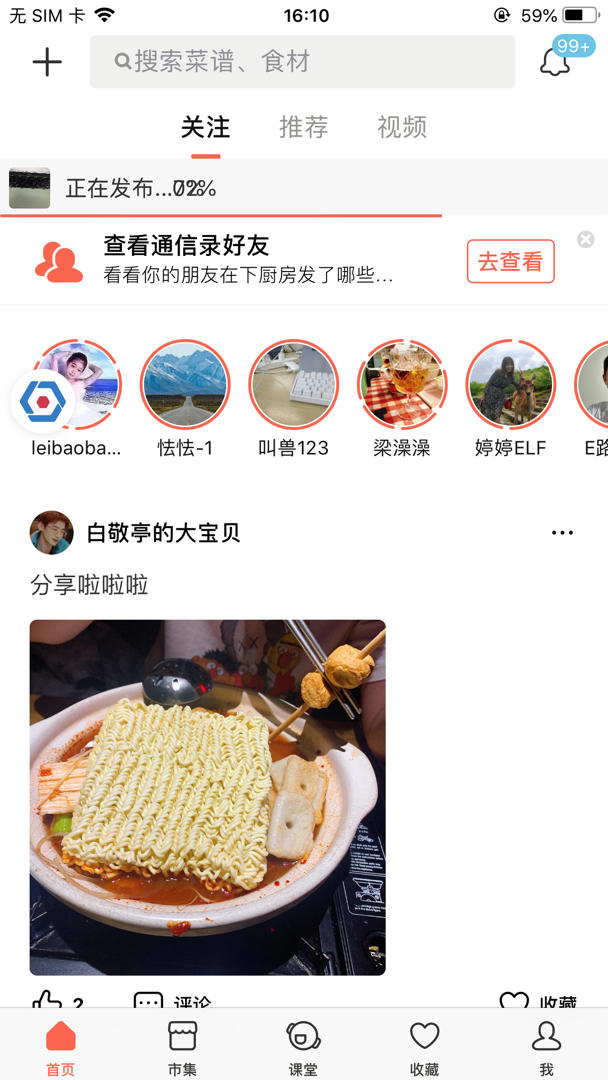View 婷婷ELF's story
The image size is (608, 1080).
510,385
